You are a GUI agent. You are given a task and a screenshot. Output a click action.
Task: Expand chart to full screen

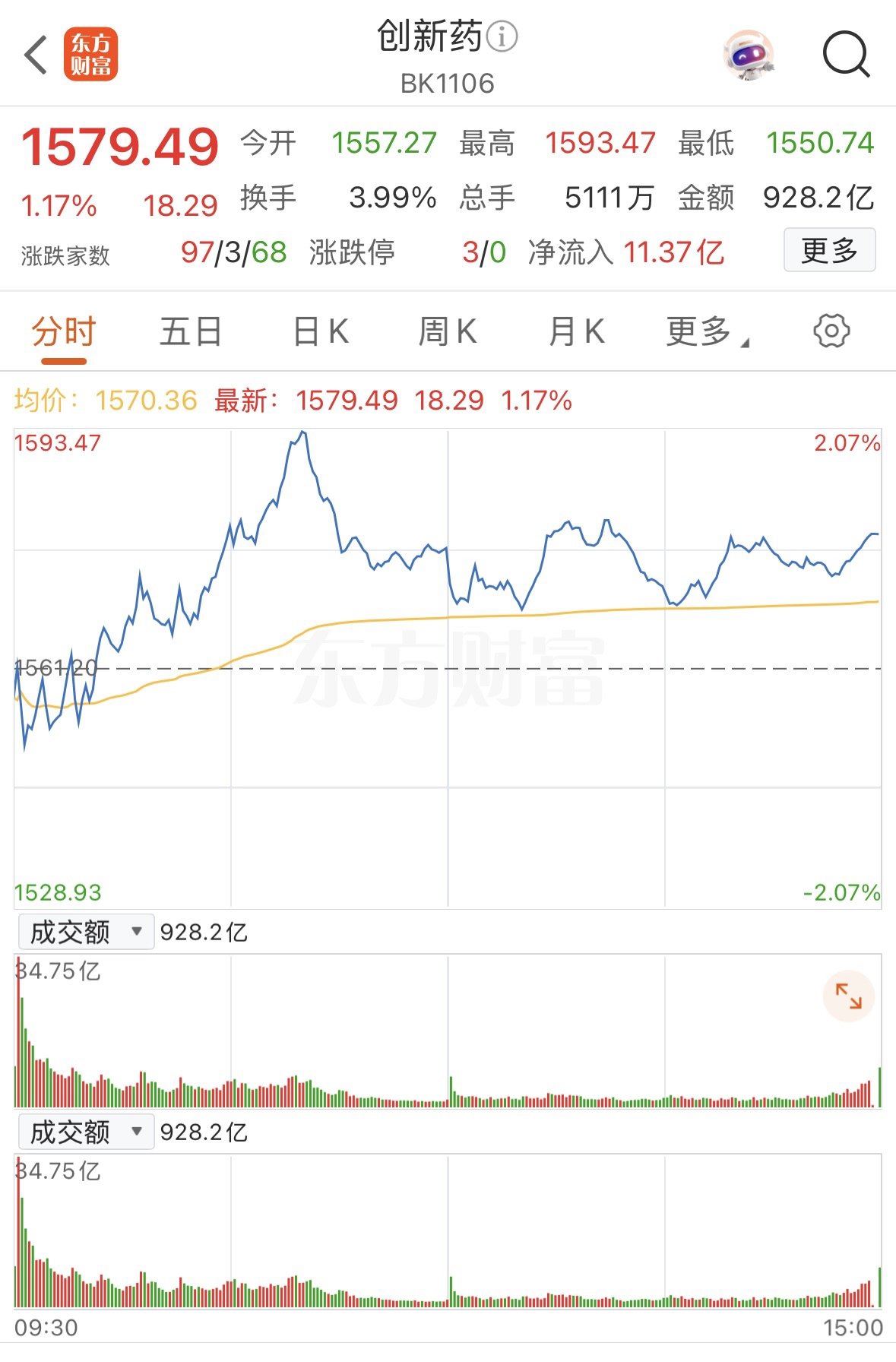(848, 996)
